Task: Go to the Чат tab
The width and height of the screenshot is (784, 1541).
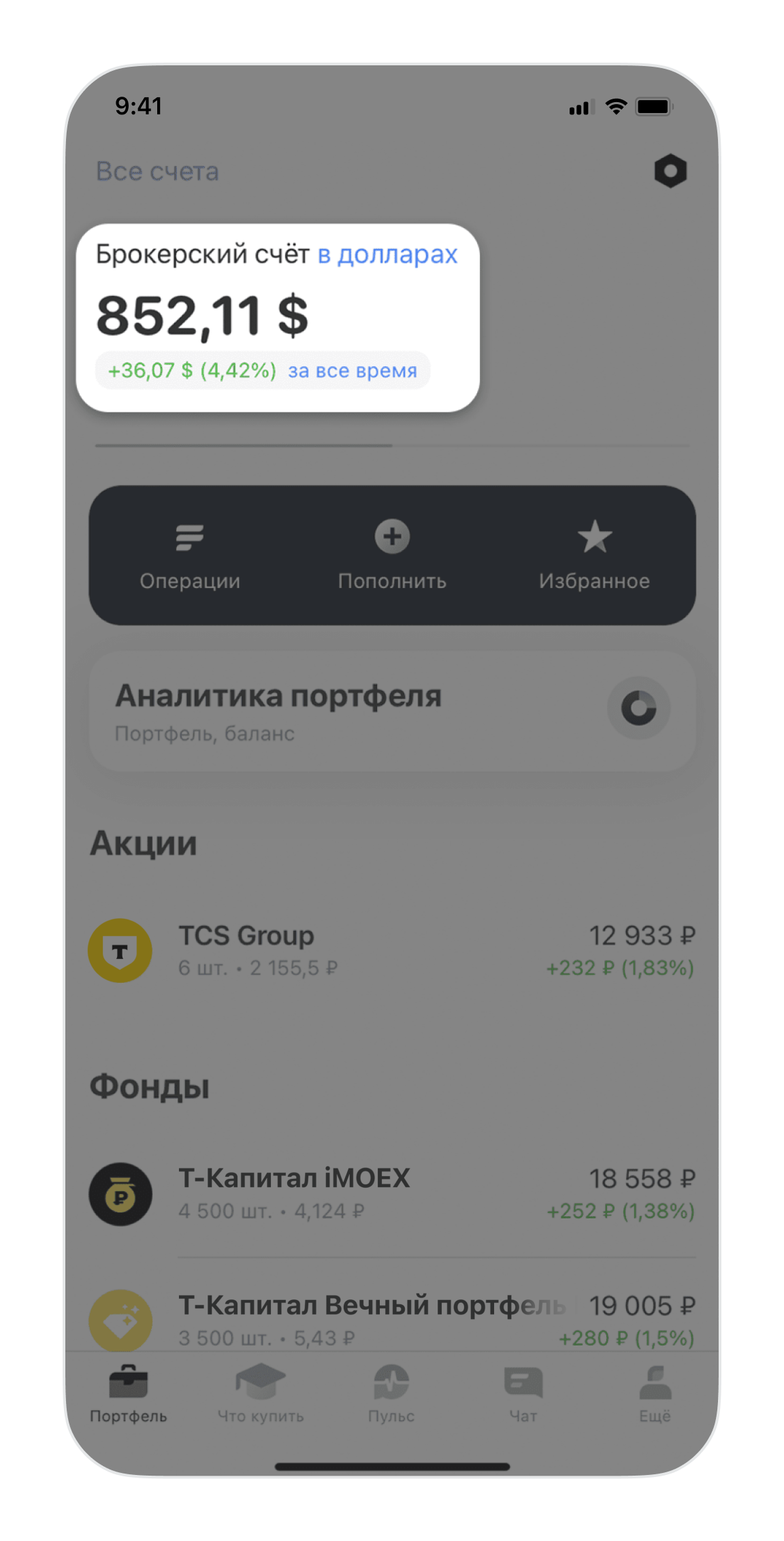Action: [x=523, y=1394]
